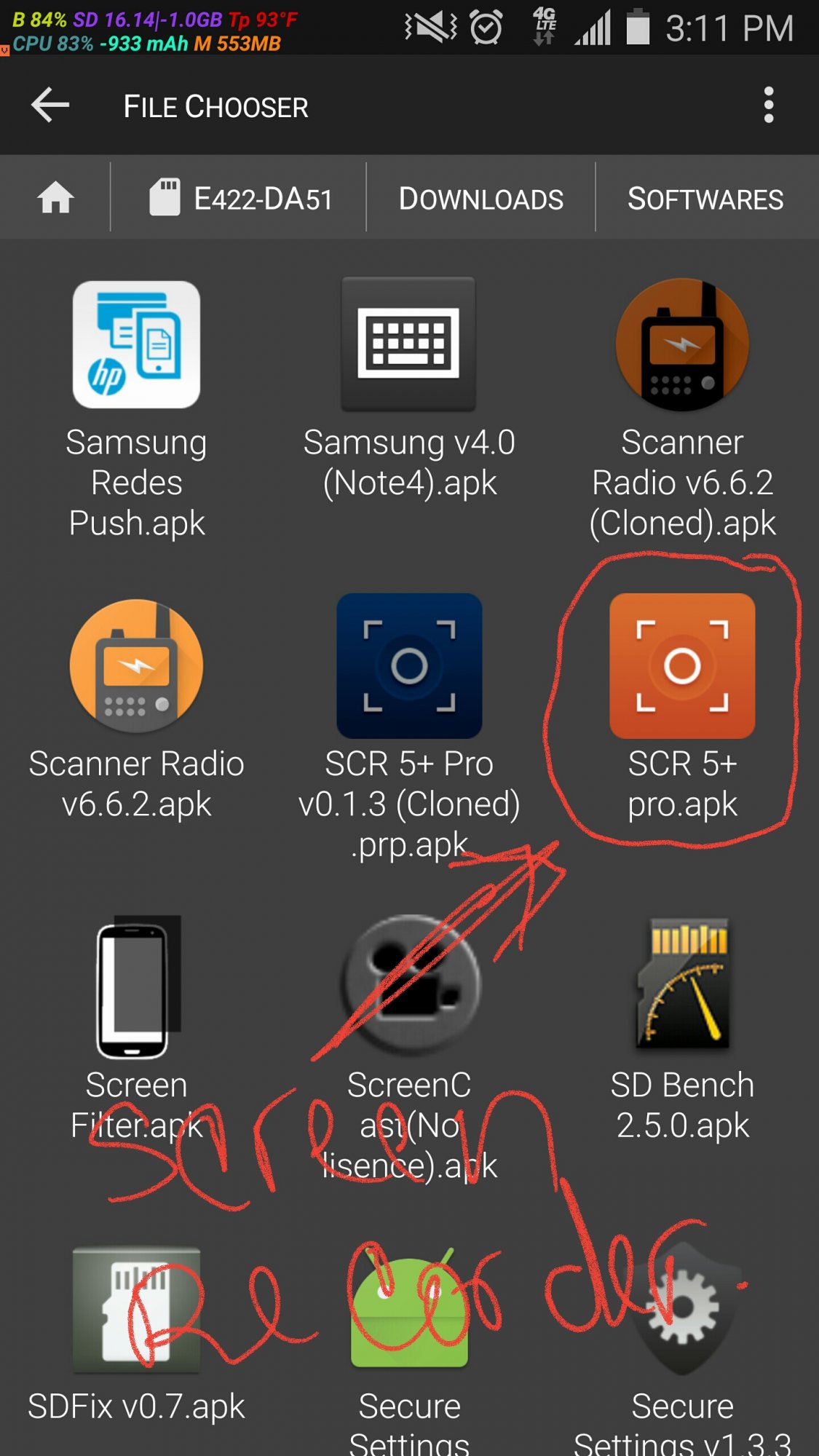Viewport: 819px width, 1456px height.
Task: Select the Softwares breadcrumb
Action: pyautogui.click(x=705, y=199)
